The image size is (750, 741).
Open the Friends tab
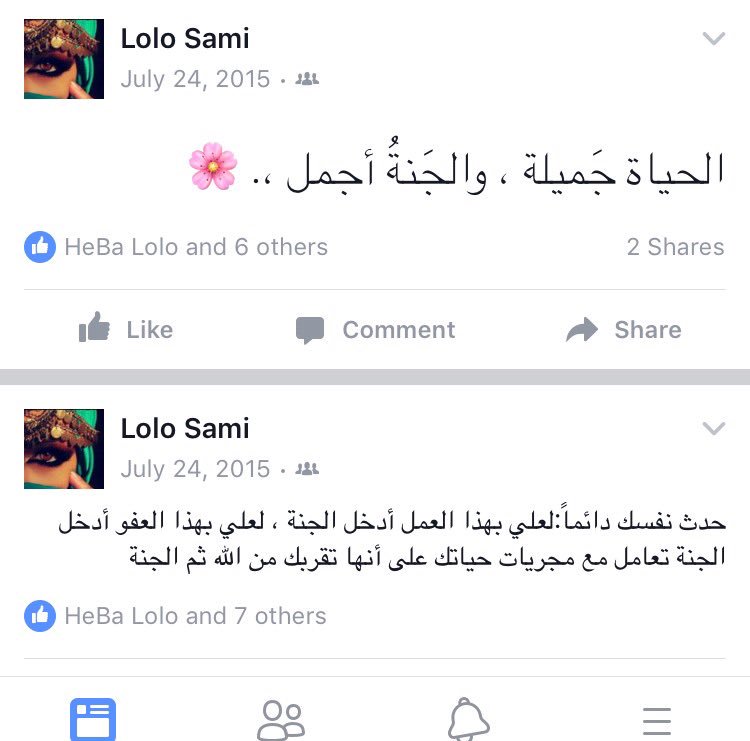(x=281, y=720)
